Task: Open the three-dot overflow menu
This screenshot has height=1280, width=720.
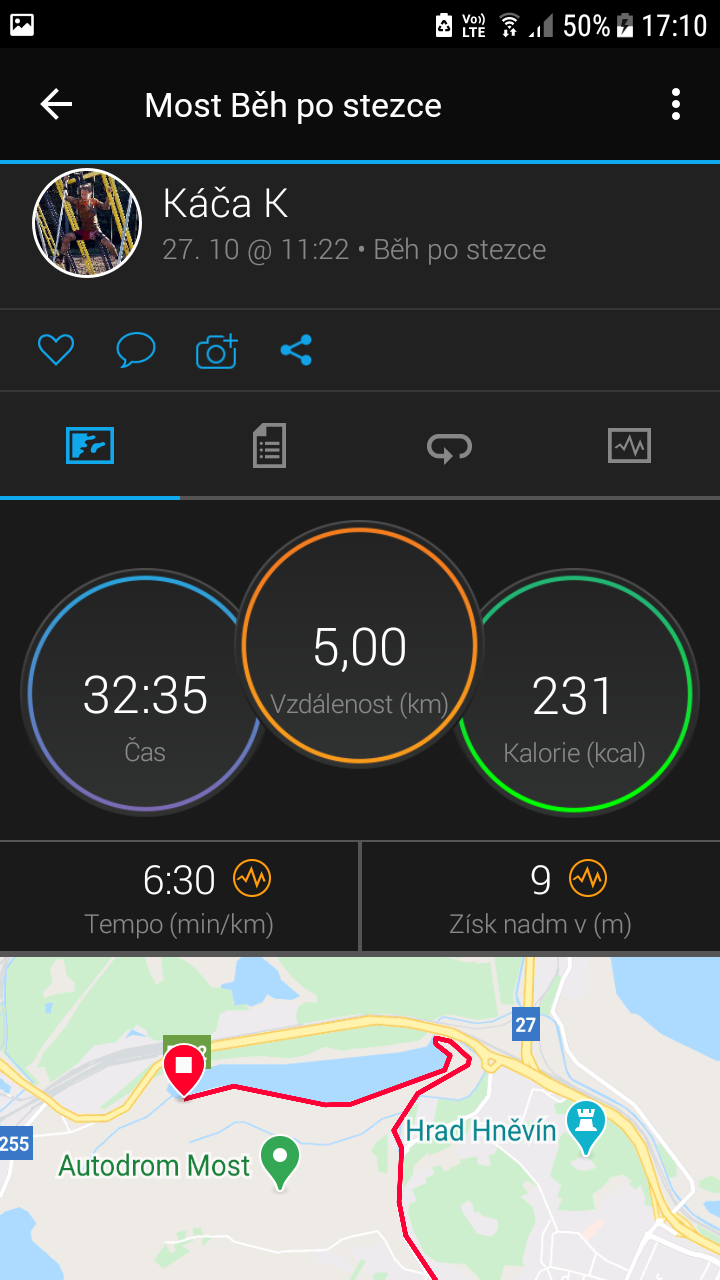Action: (x=676, y=104)
